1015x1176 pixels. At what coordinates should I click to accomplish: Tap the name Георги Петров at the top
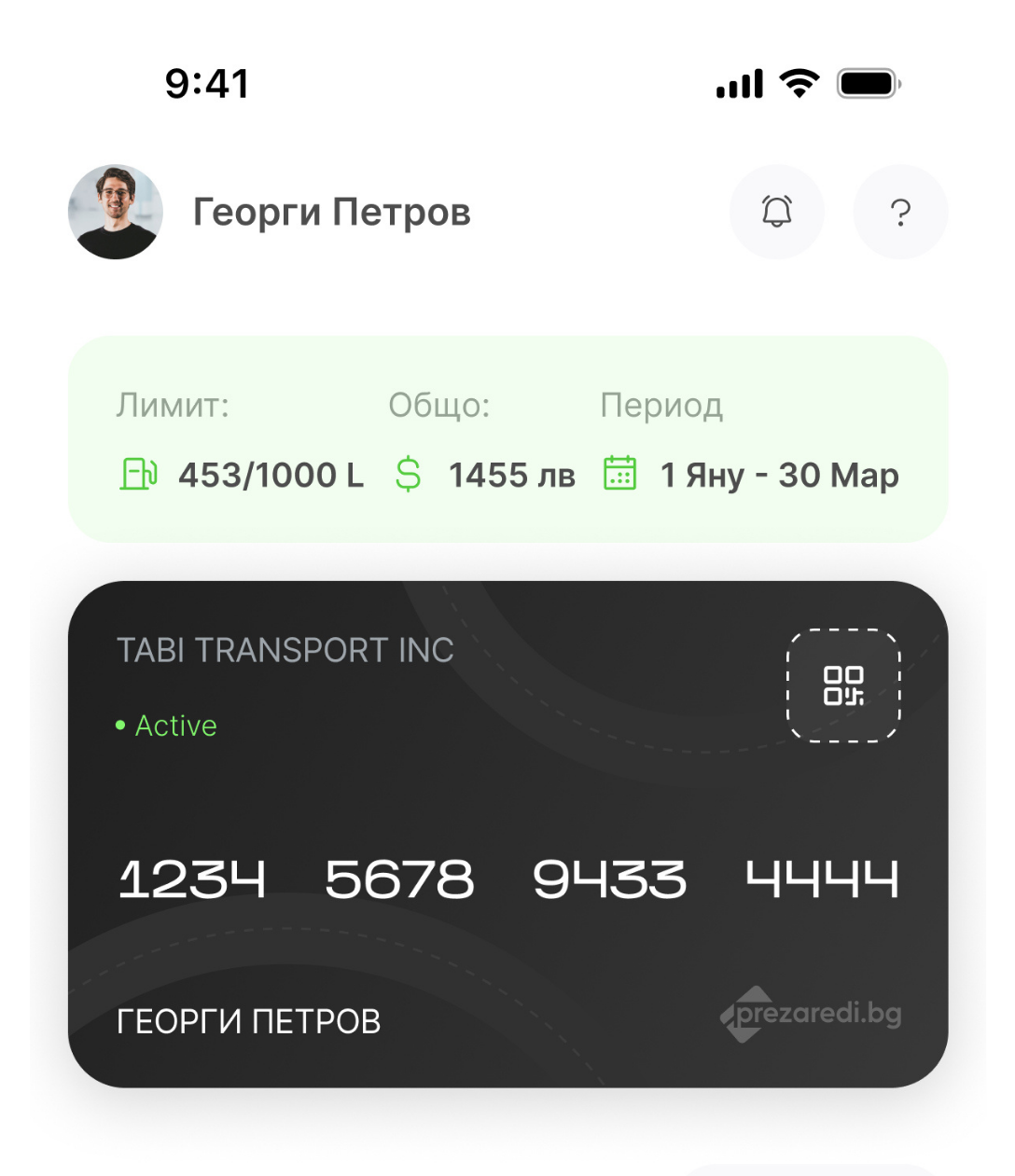pyautogui.click(x=331, y=212)
